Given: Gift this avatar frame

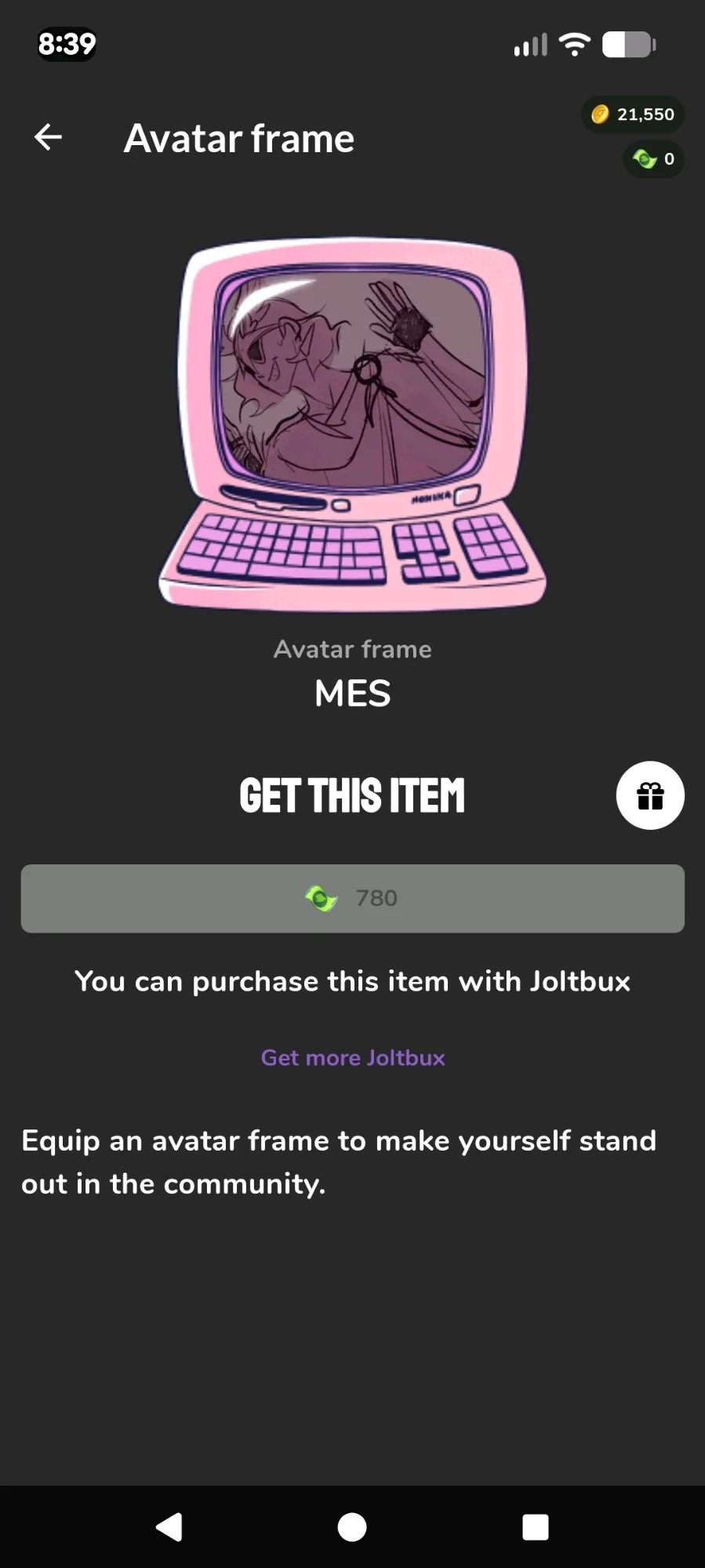Looking at the screenshot, I should [649, 795].
